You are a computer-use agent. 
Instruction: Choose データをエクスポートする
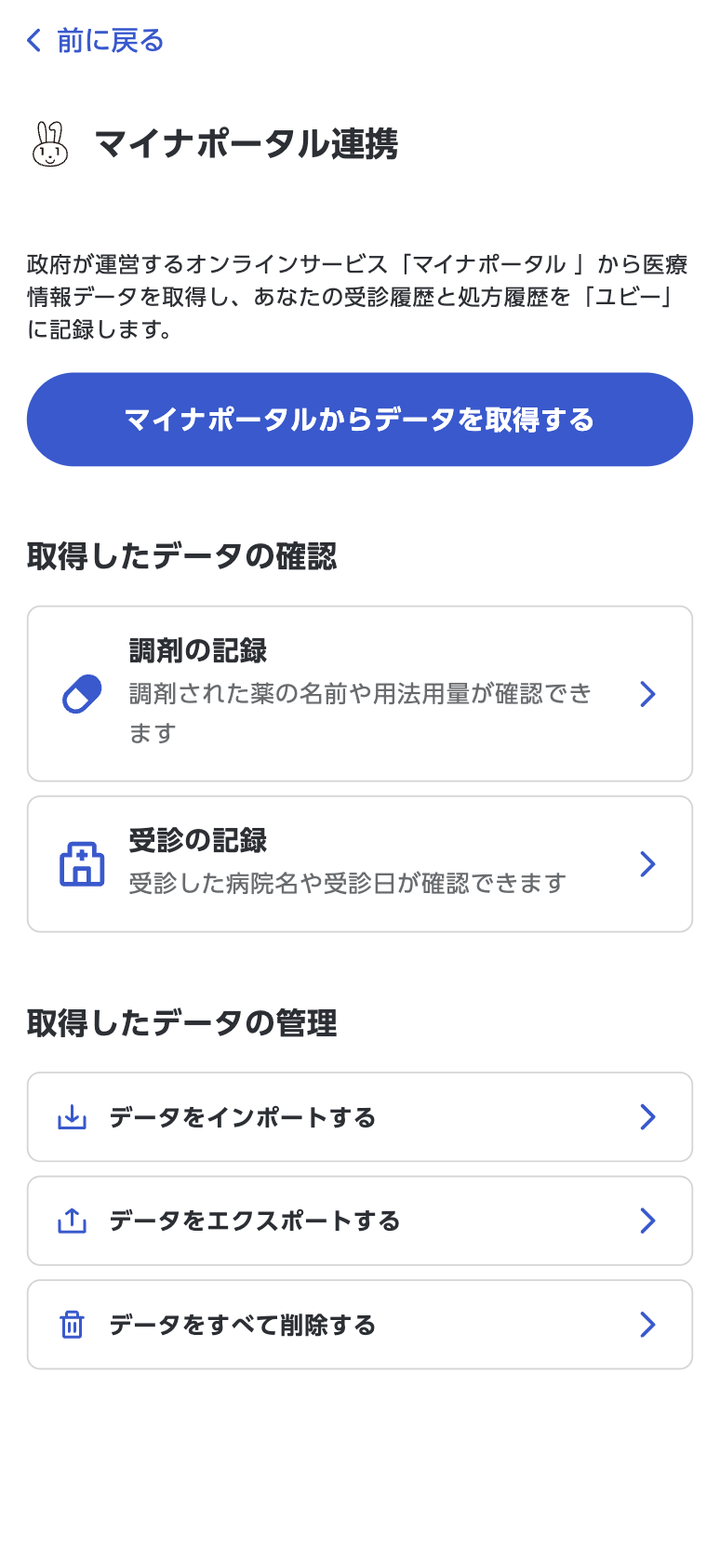click(360, 1221)
